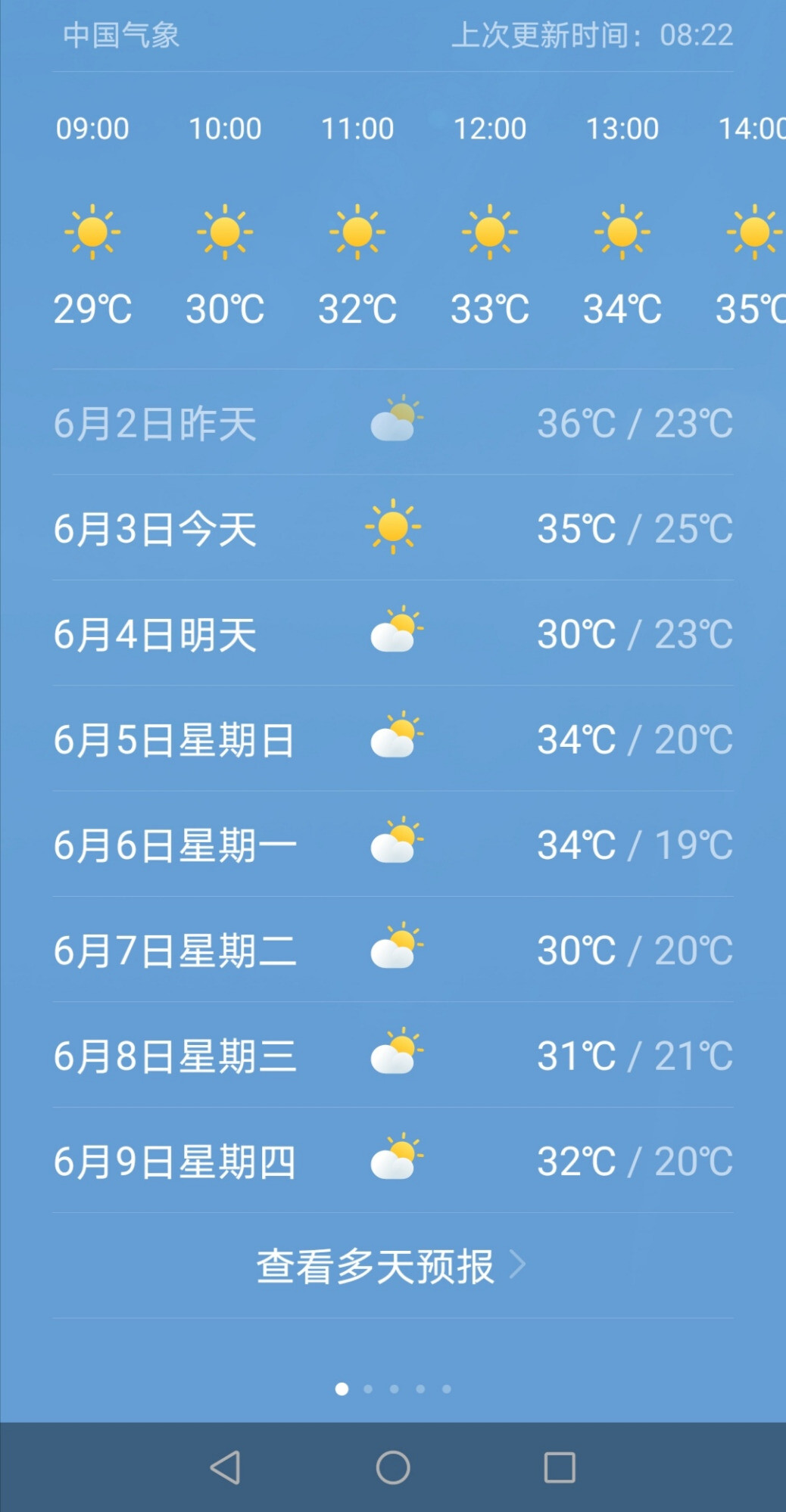The image size is (786, 1512).
Task: Open today's forecast row 6月3日今天
Action: pos(392,527)
